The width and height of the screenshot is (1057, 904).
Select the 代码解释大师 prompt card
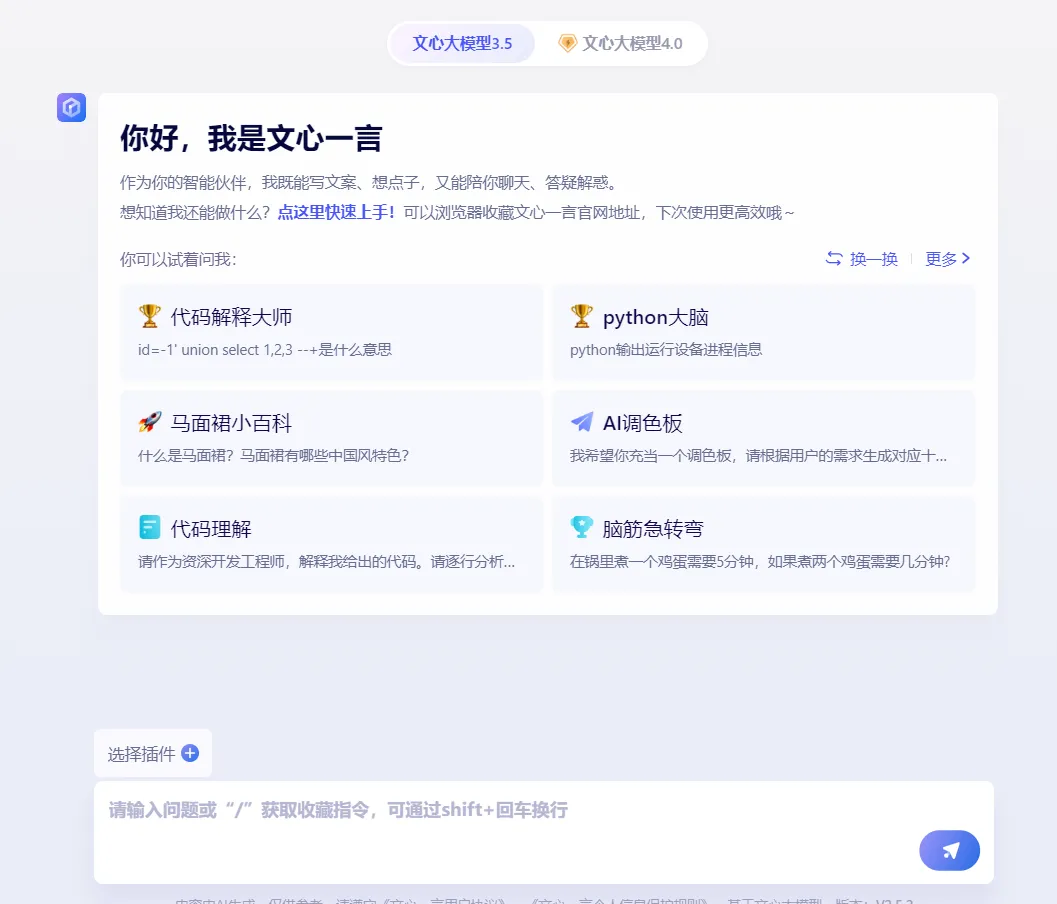coord(331,332)
